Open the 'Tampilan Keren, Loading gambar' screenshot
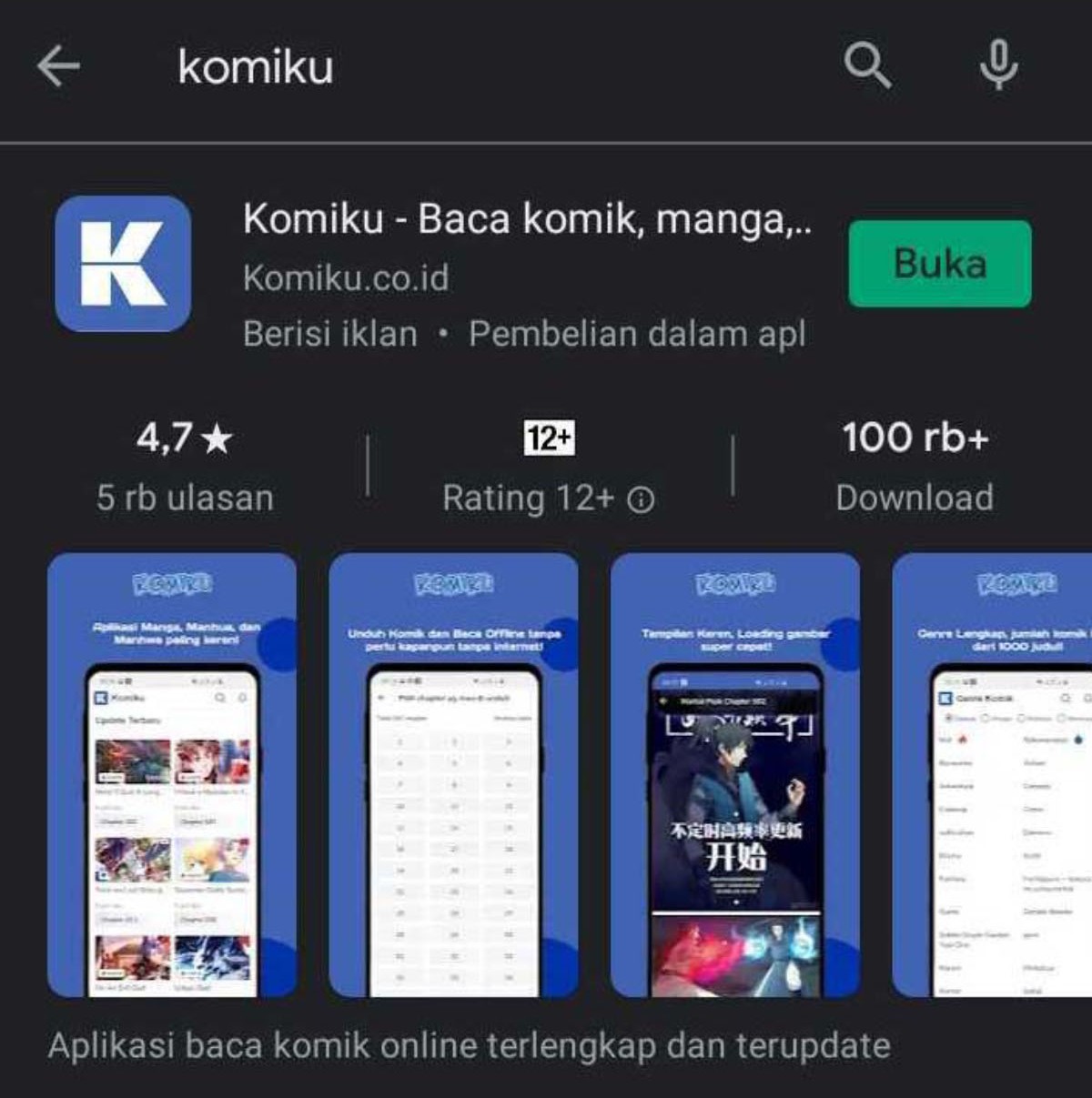This screenshot has width=1092, height=1098. (735, 775)
